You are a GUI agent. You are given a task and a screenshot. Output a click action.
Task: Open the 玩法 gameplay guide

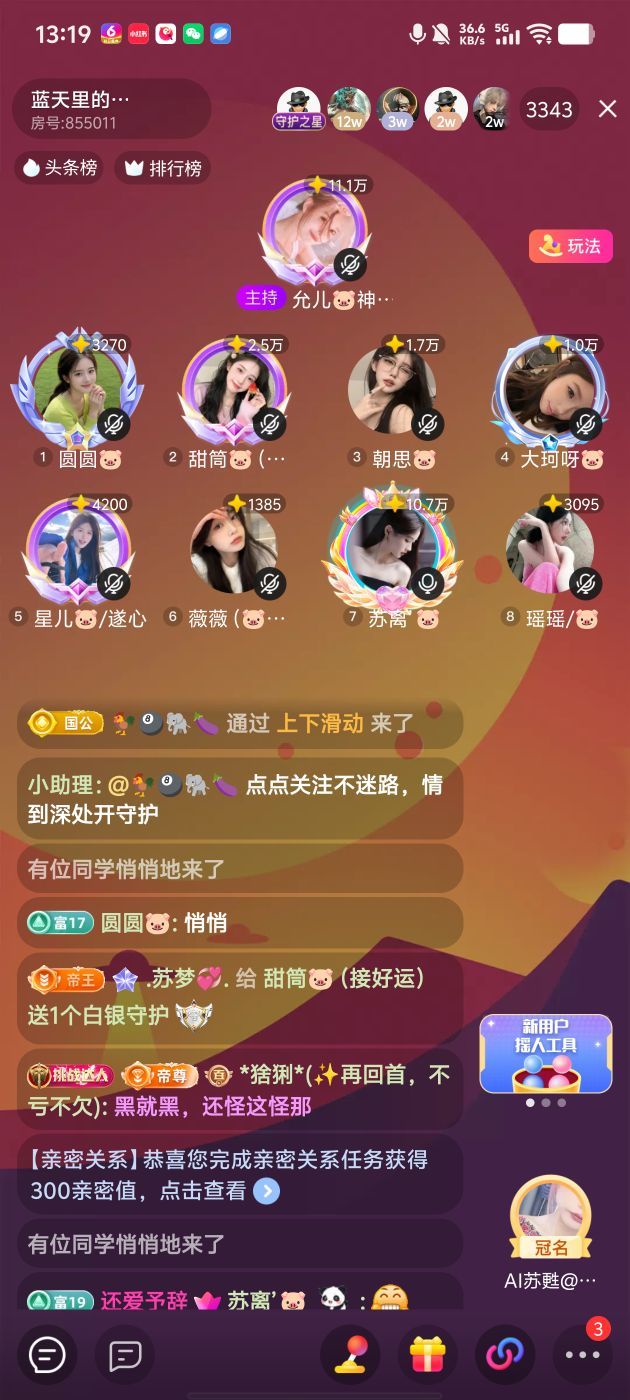point(571,246)
